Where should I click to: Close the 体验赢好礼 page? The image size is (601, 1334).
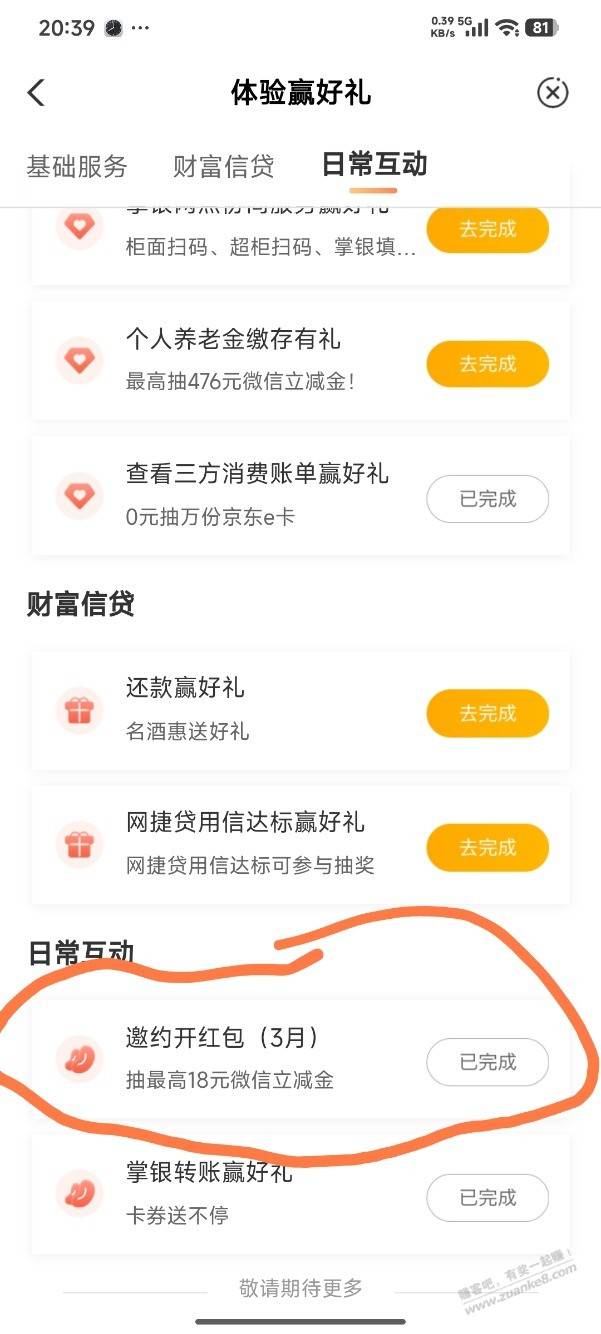(552, 93)
